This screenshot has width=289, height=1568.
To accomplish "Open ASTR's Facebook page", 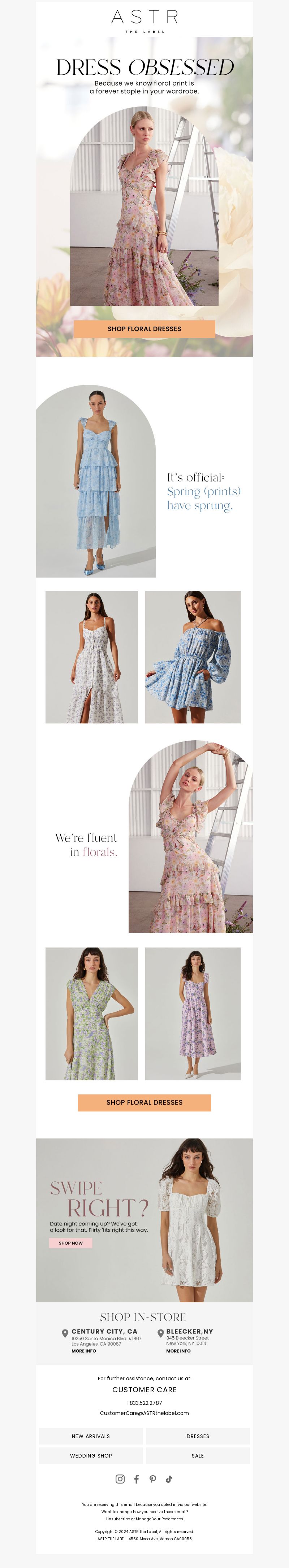I will pos(137,1479).
